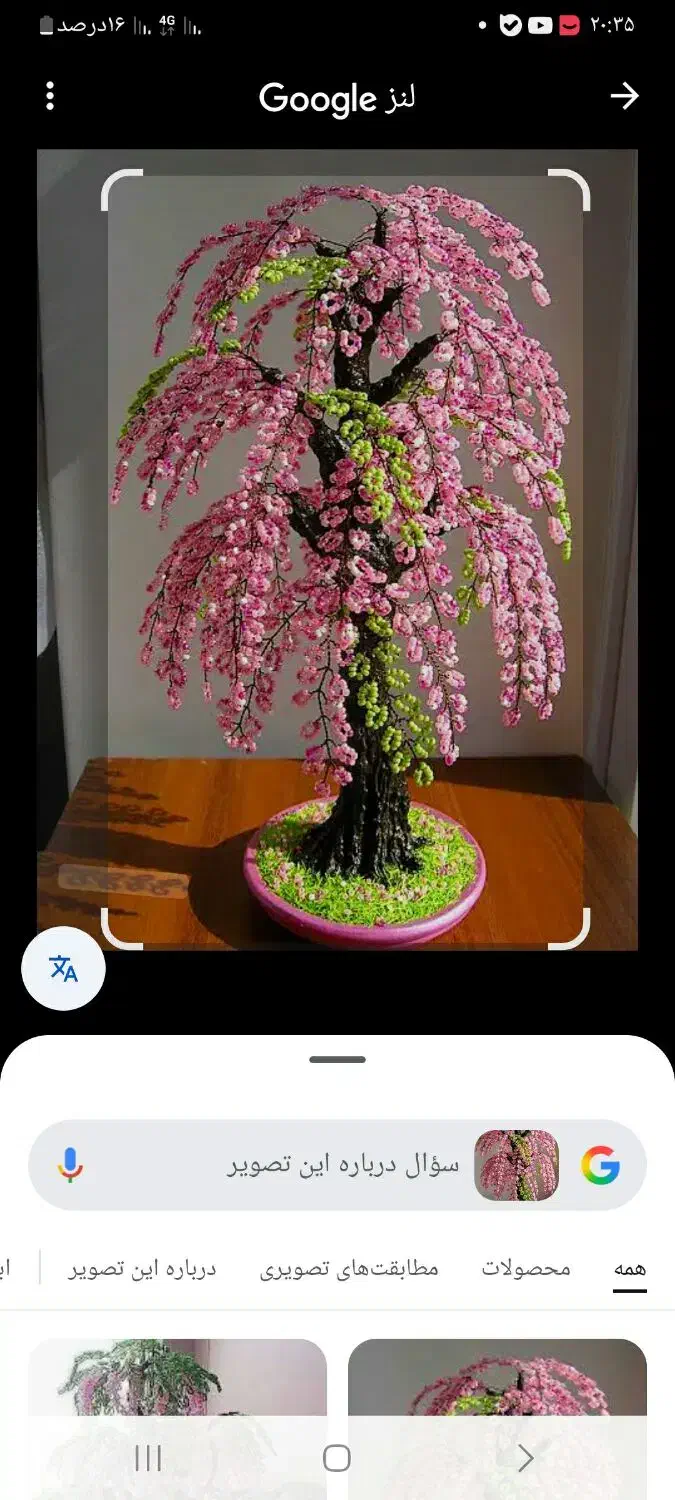
Task: Tap the arrow to go back
Action: coord(624,96)
